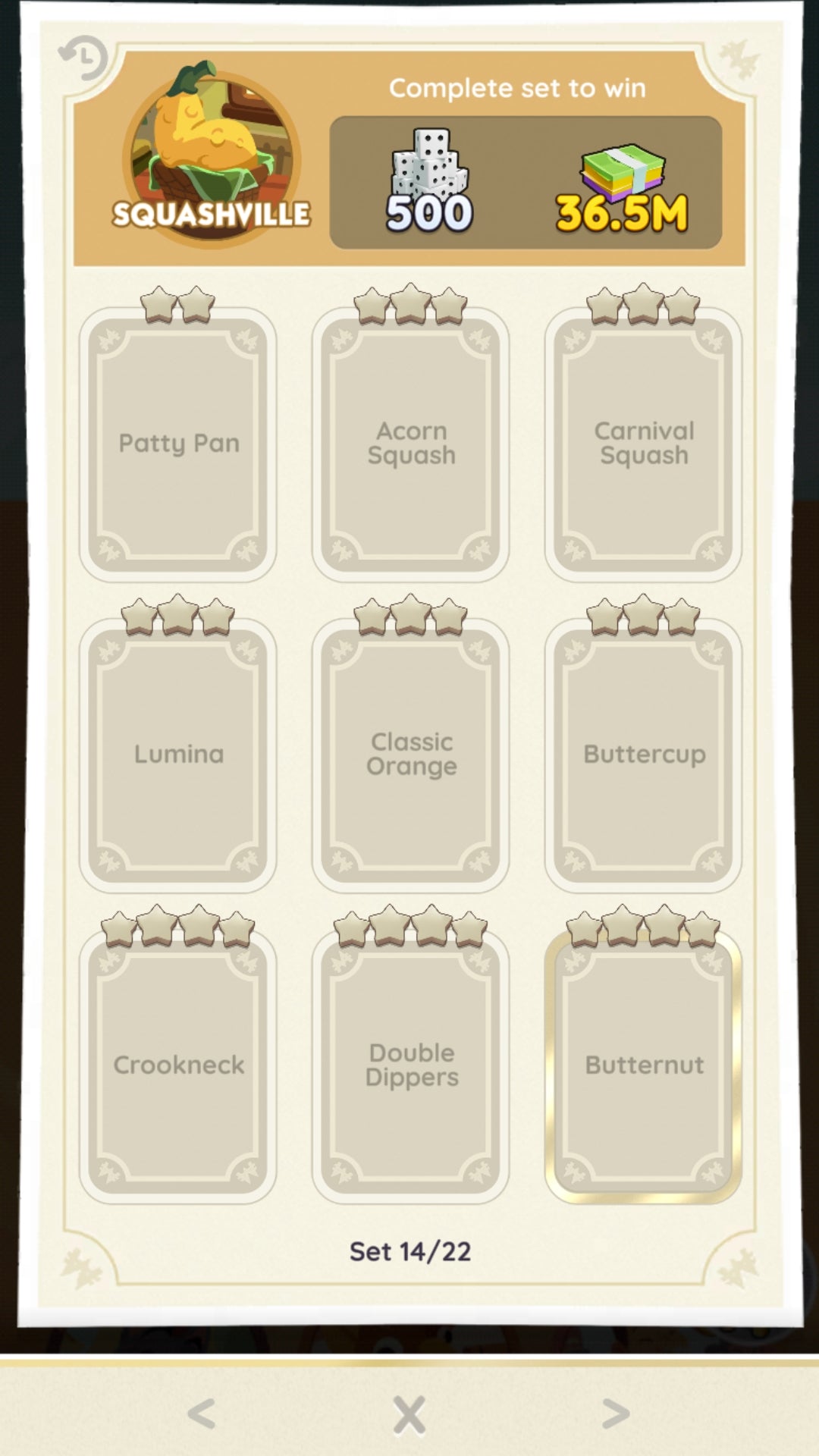Image resolution: width=819 pixels, height=1456 pixels.
Task: Open the Classic Orange card
Action: [410, 755]
